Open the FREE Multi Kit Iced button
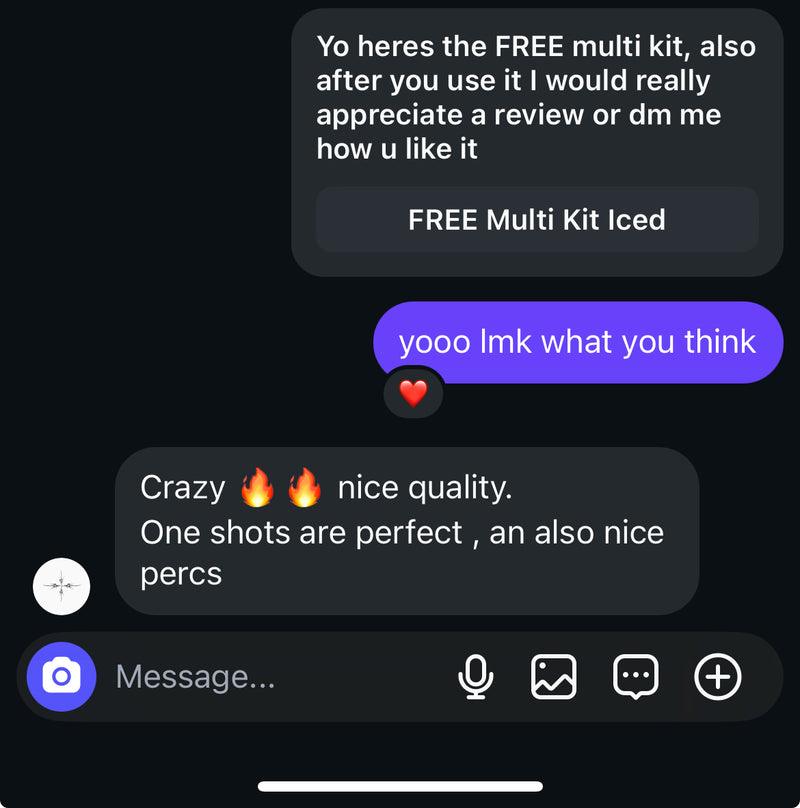Viewport: 800px width, 808px height. pyautogui.click(x=537, y=220)
